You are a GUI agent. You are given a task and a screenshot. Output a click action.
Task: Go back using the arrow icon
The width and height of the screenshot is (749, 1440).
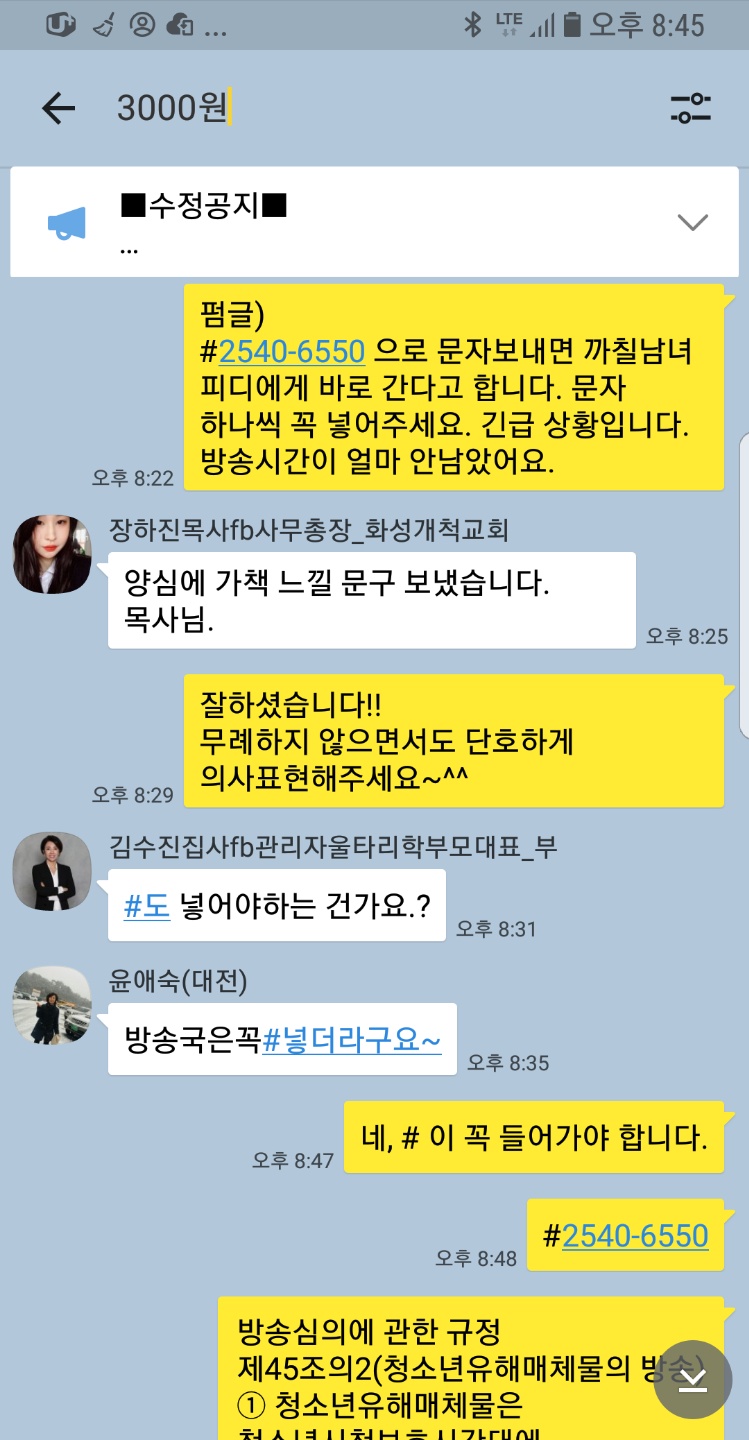tap(59, 108)
